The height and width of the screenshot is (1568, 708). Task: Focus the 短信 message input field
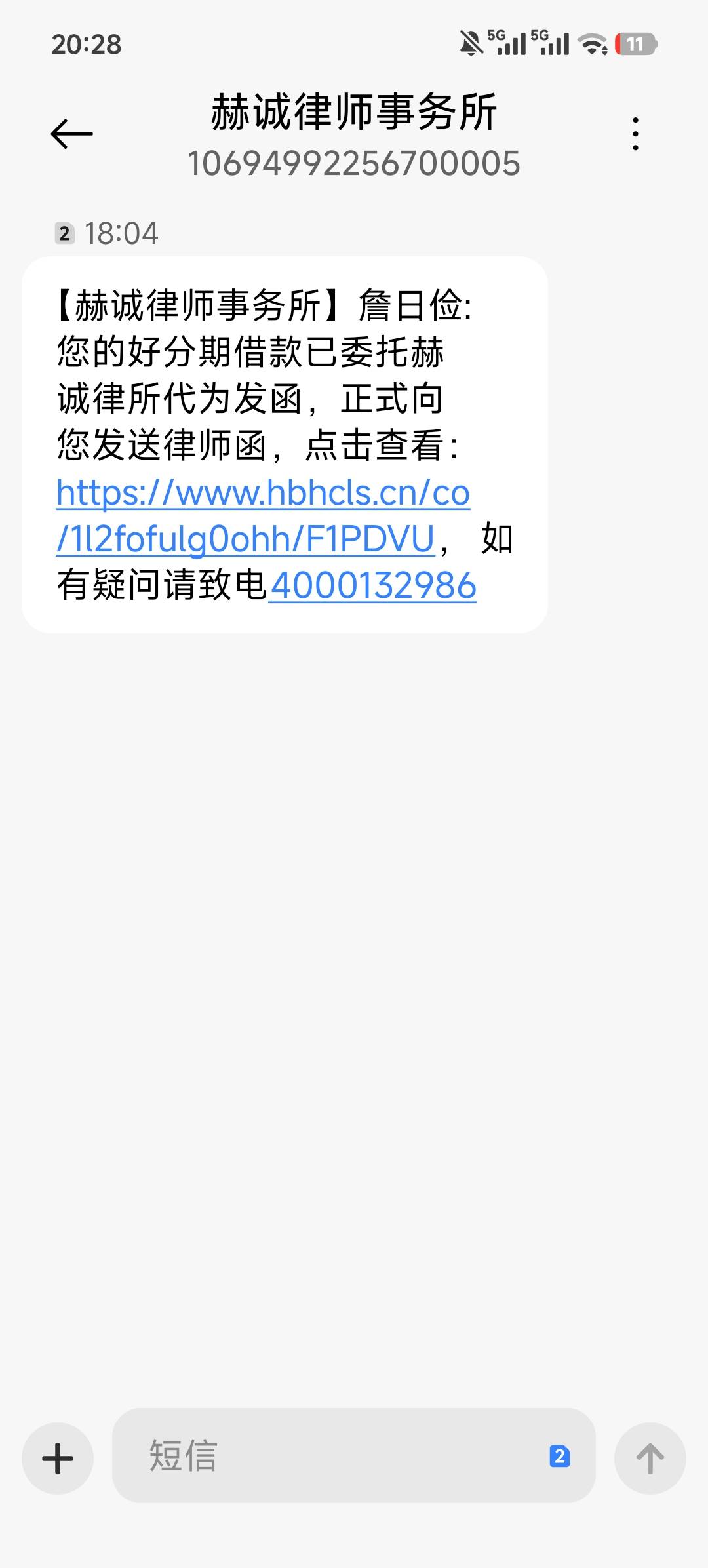[328, 1457]
